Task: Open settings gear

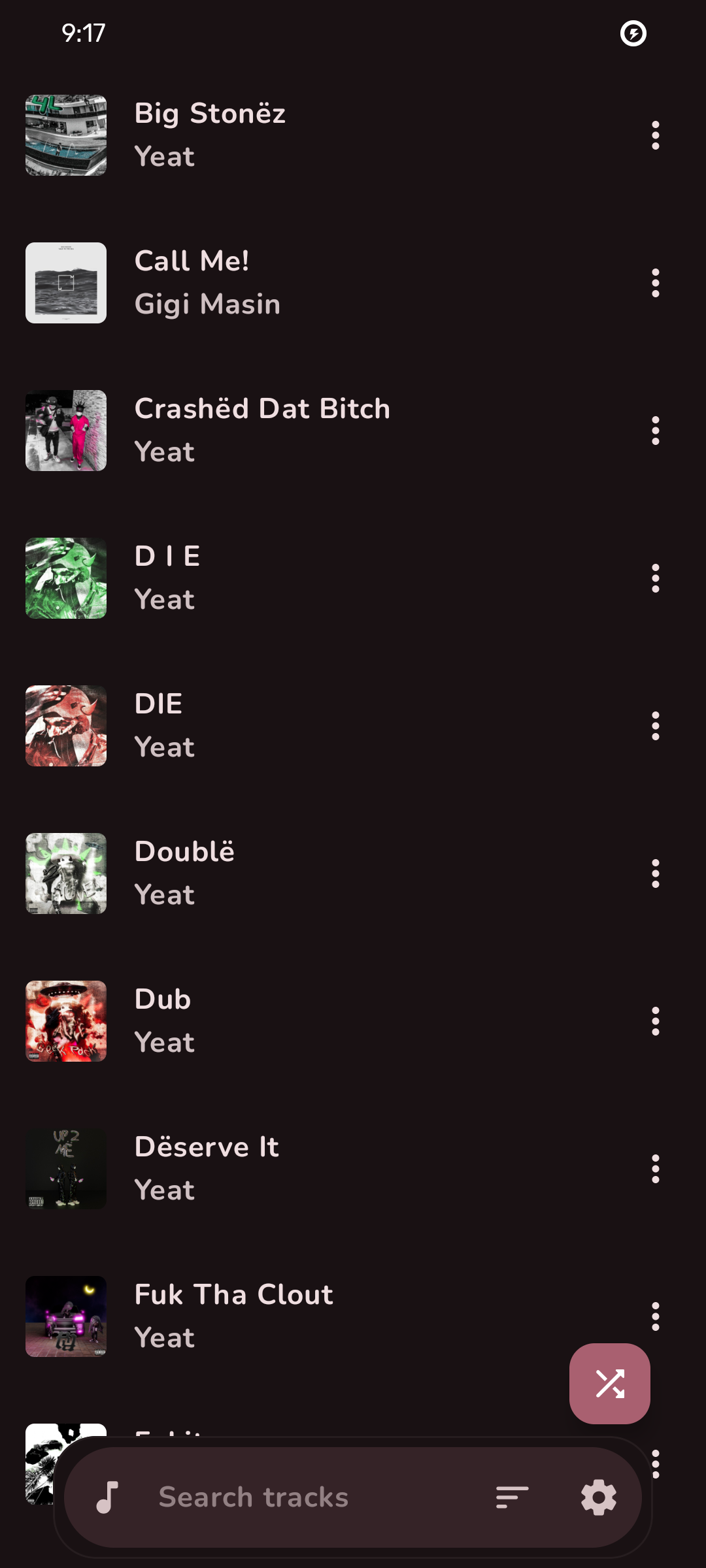Action: 599,1497
